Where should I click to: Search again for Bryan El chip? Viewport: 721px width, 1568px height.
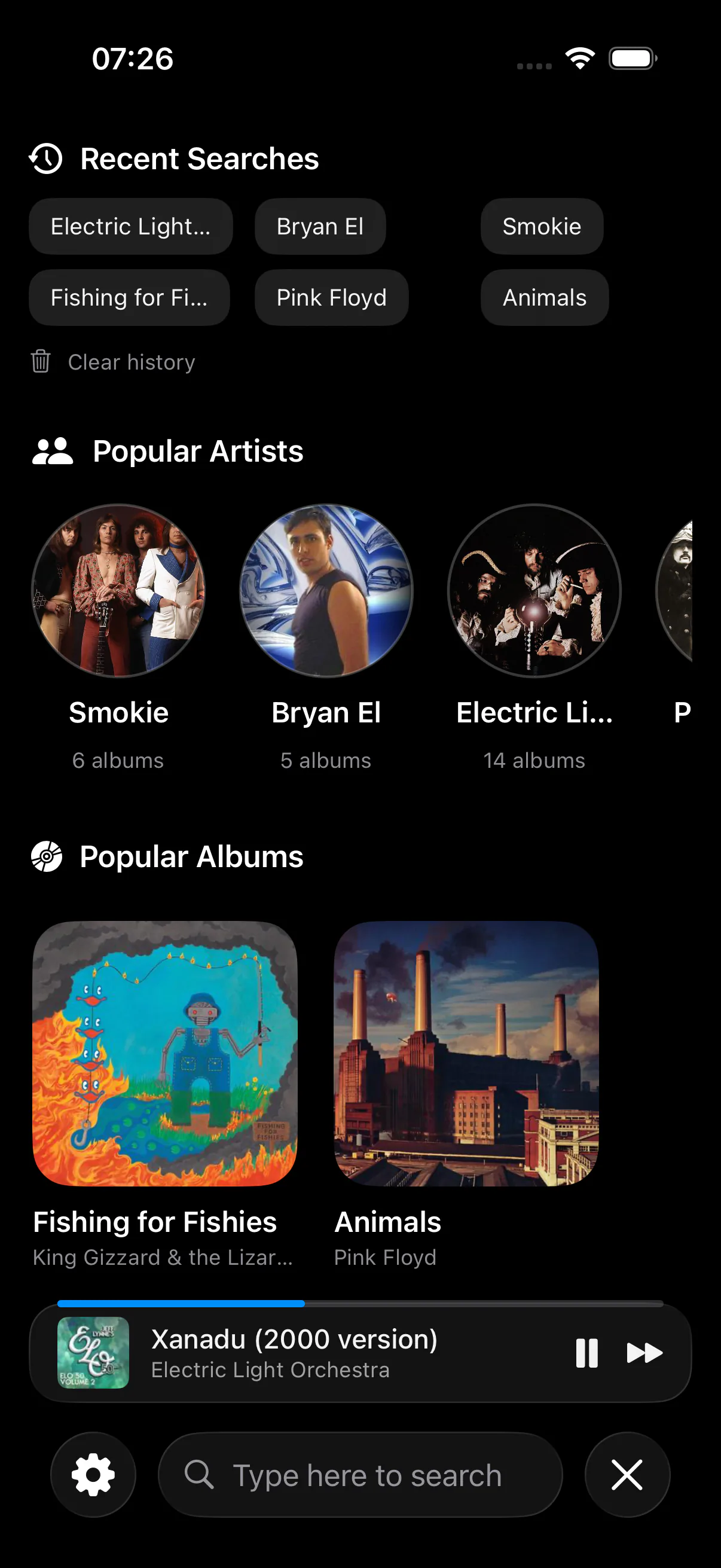320,227
